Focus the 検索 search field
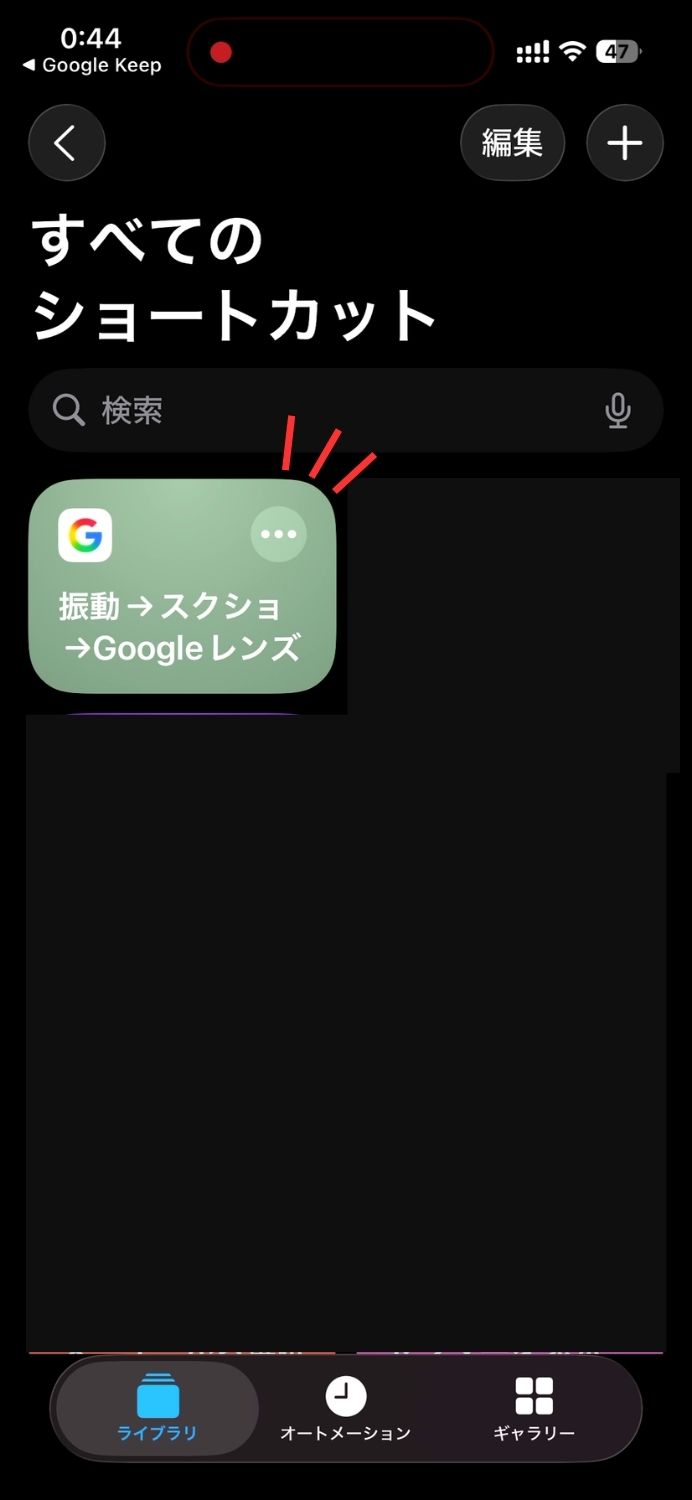 coord(330,410)
